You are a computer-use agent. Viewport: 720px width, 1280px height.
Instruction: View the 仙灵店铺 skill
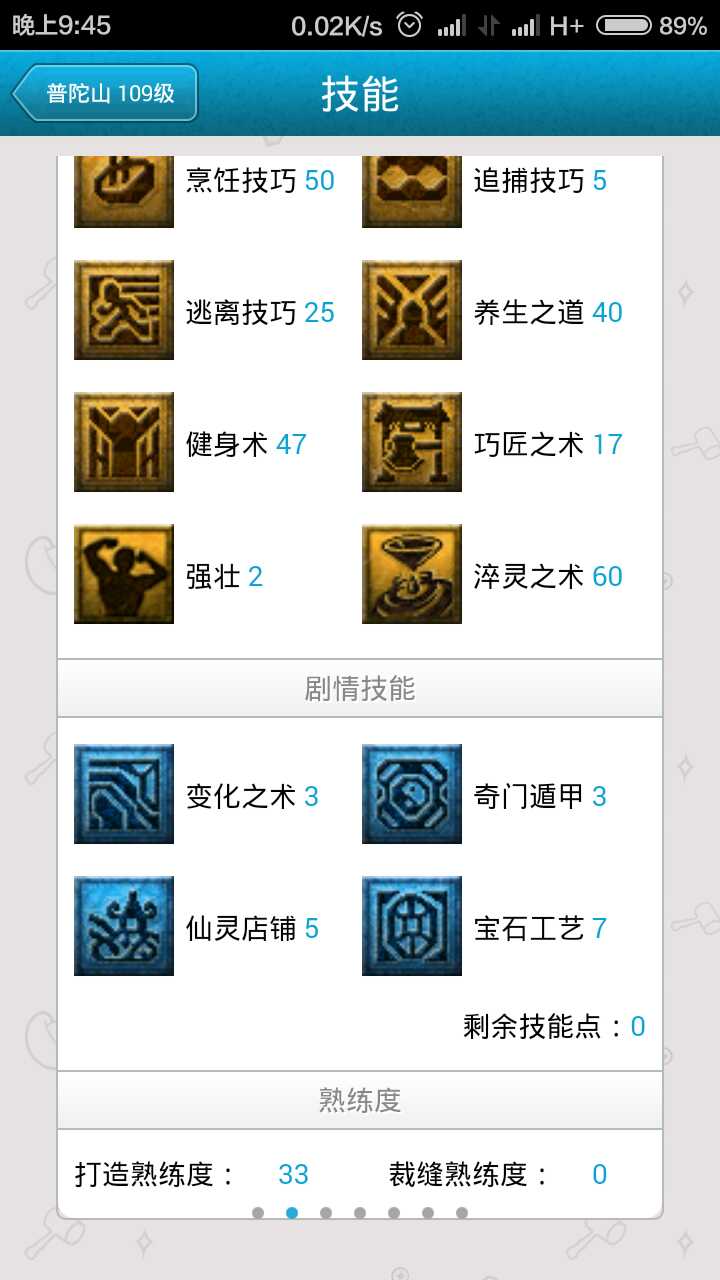coord(124,927)
